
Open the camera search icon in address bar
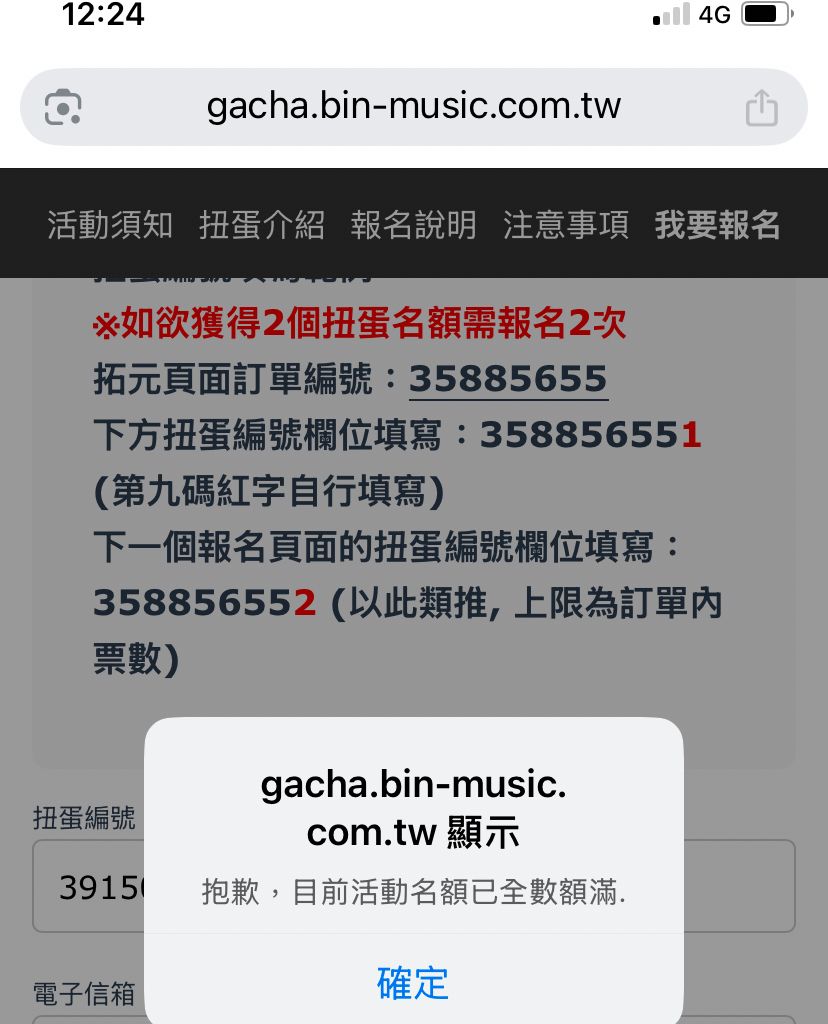pyautogui.click(x=63, y=107)
